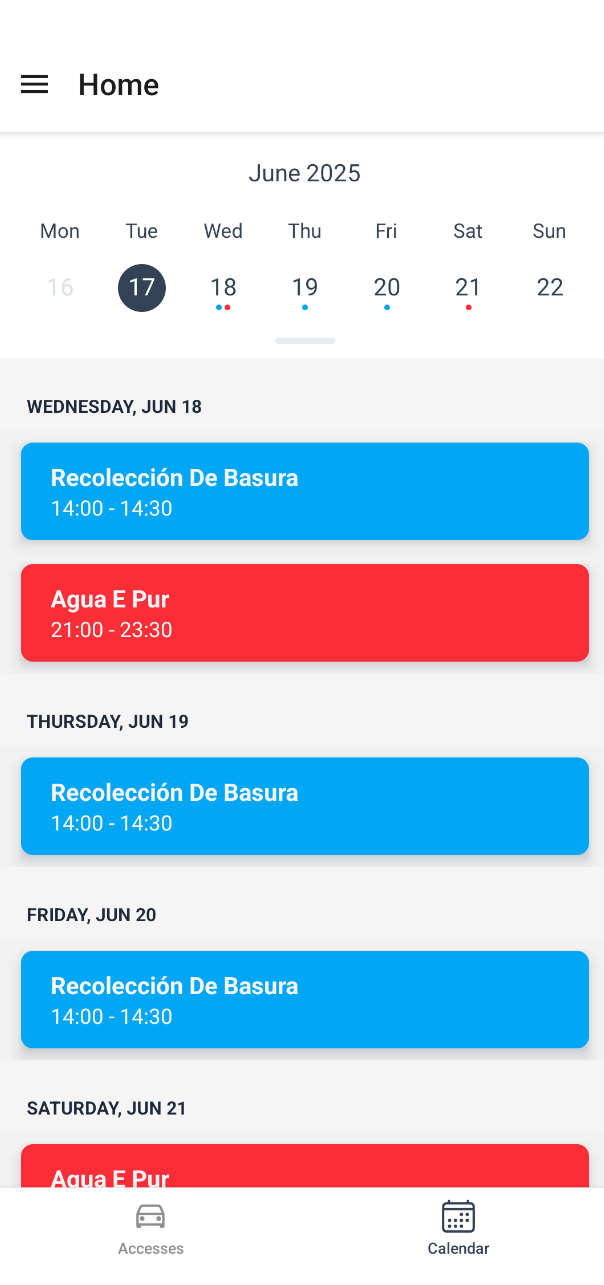
Task: Open Thursday's Recolección De Basura event
Action: [x=305, y=806]
